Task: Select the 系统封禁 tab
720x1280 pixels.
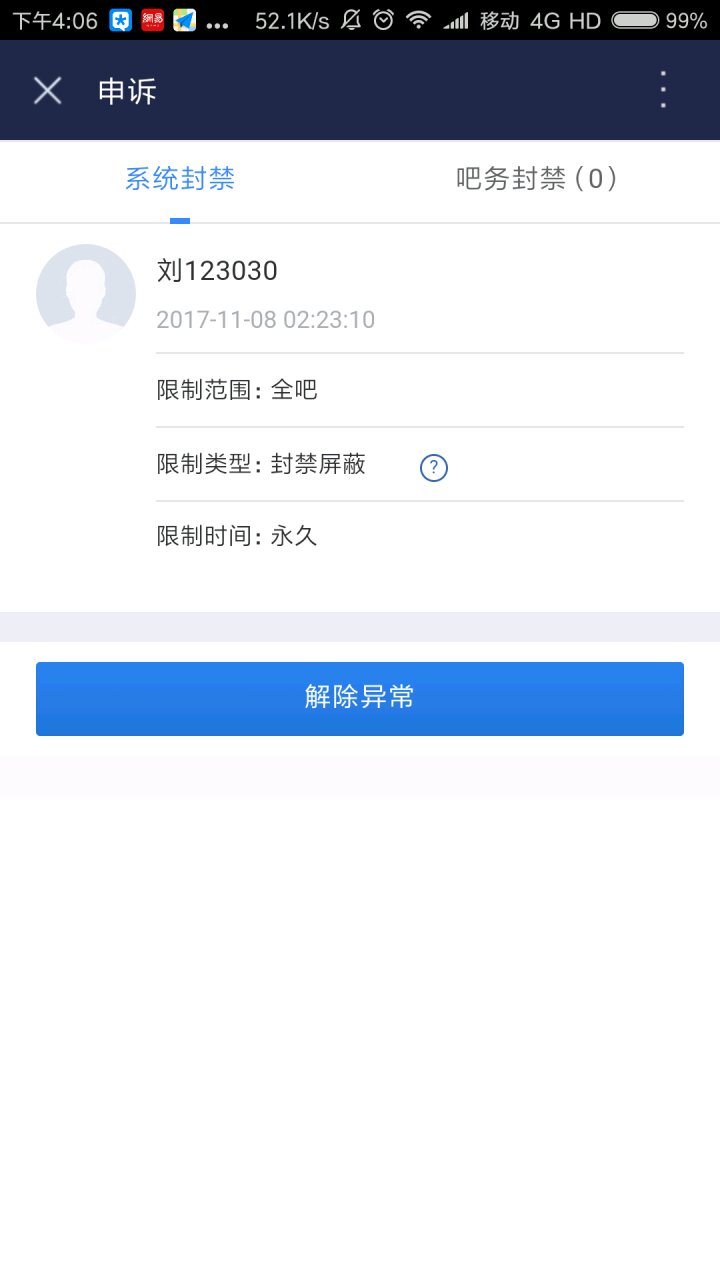Action: (x=180, y=180)
